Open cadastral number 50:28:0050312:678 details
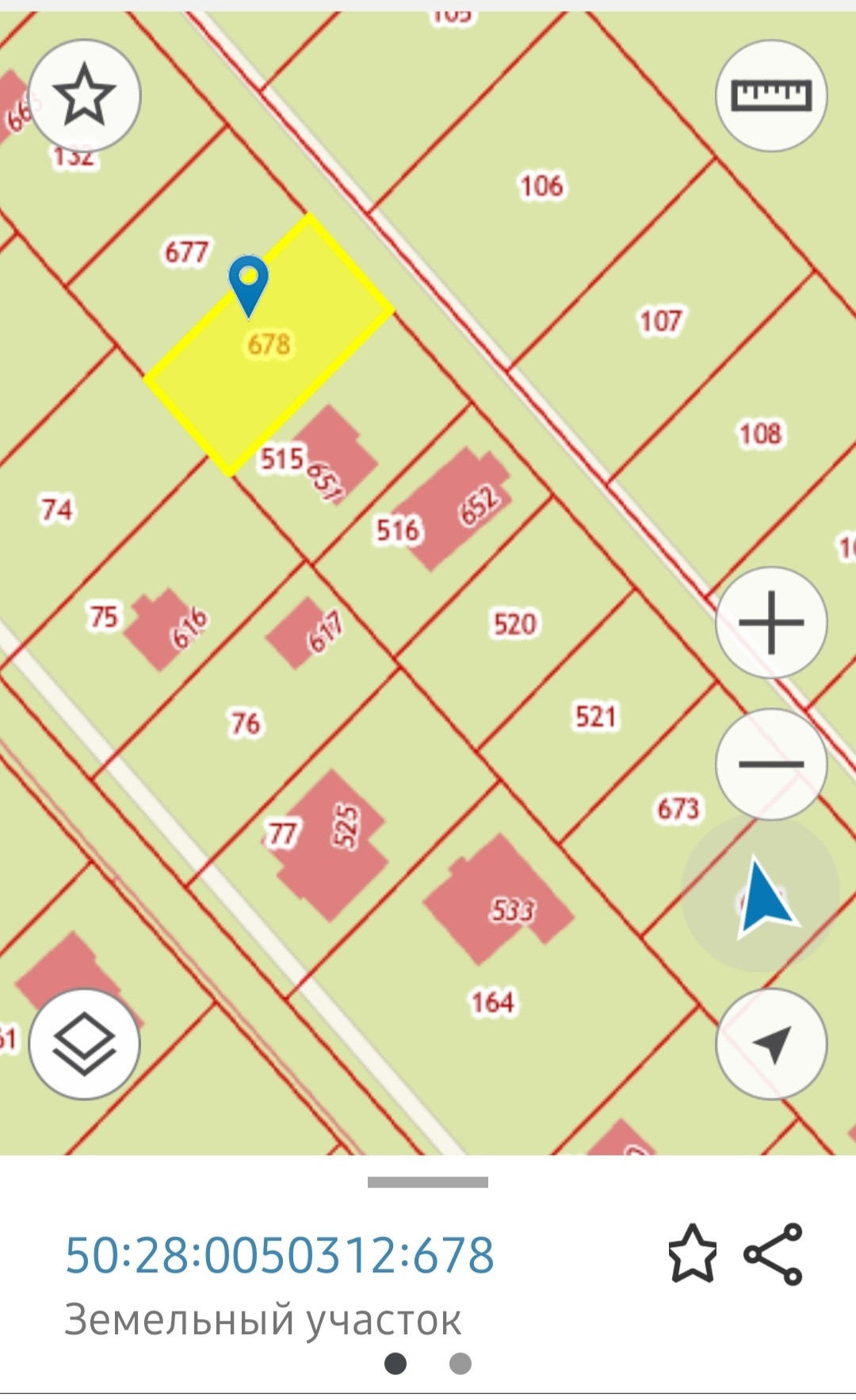856x1400 pixels. pos(279,1255)
